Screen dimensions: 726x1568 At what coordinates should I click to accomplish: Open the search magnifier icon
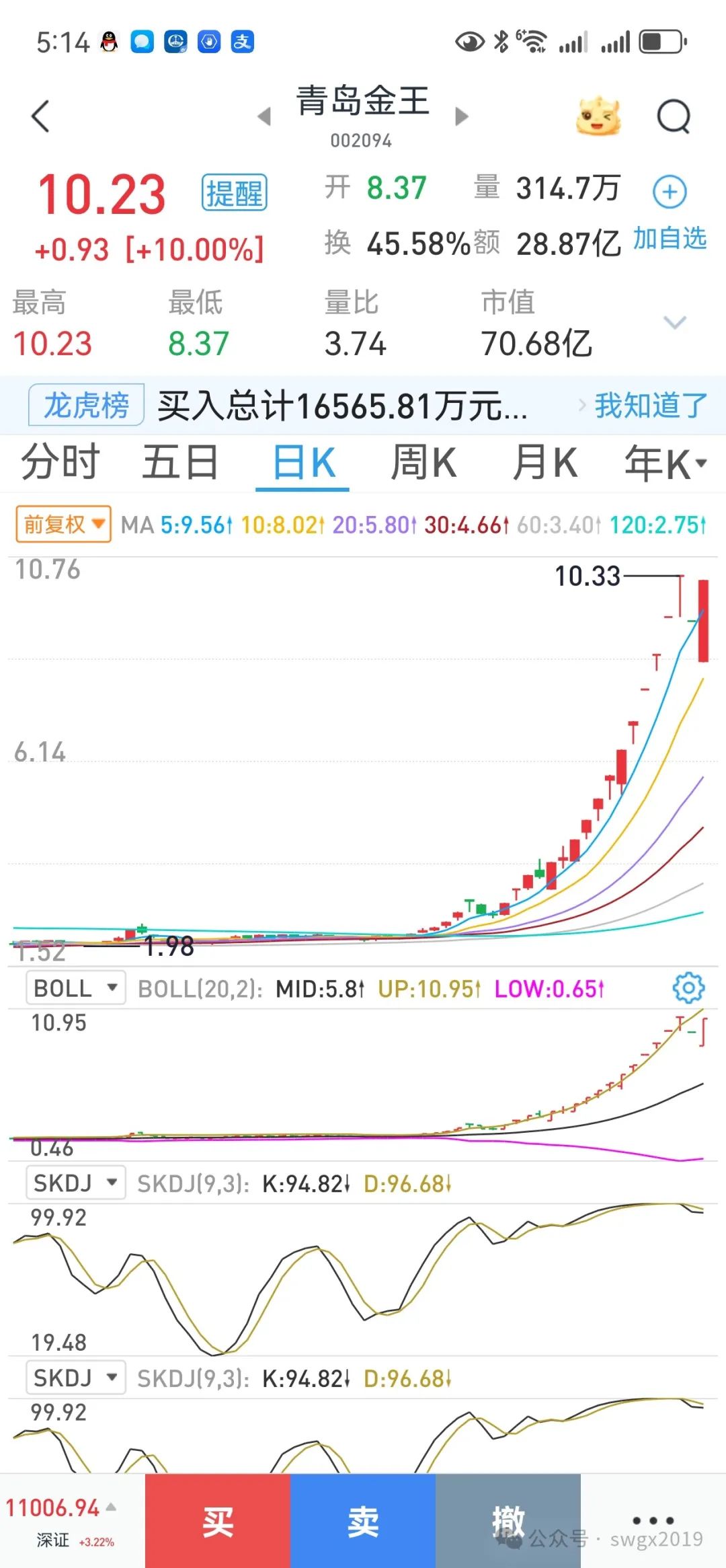click(x=673, y=117)
